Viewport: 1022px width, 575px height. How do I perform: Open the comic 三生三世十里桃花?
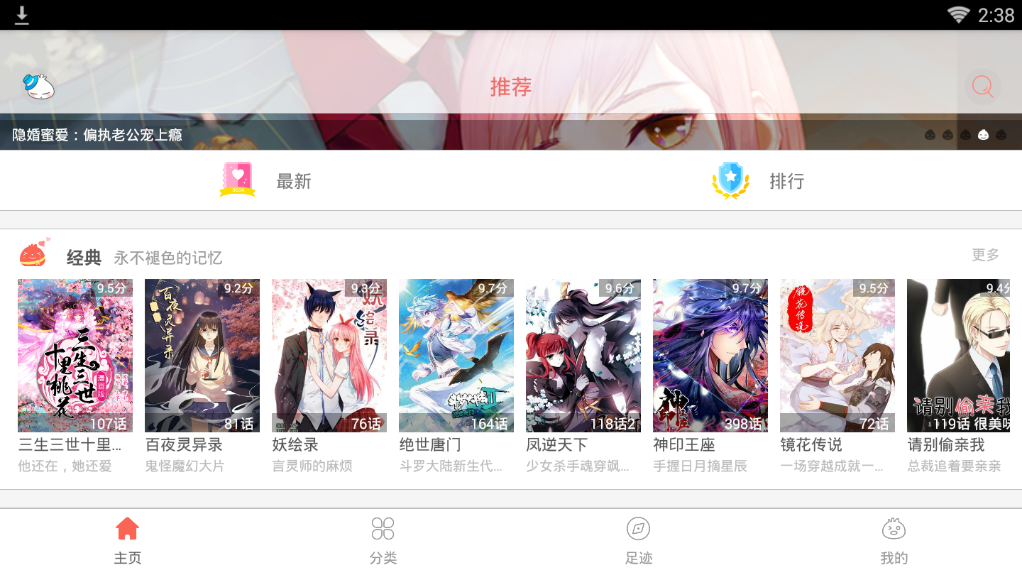(x=75, y=356)
